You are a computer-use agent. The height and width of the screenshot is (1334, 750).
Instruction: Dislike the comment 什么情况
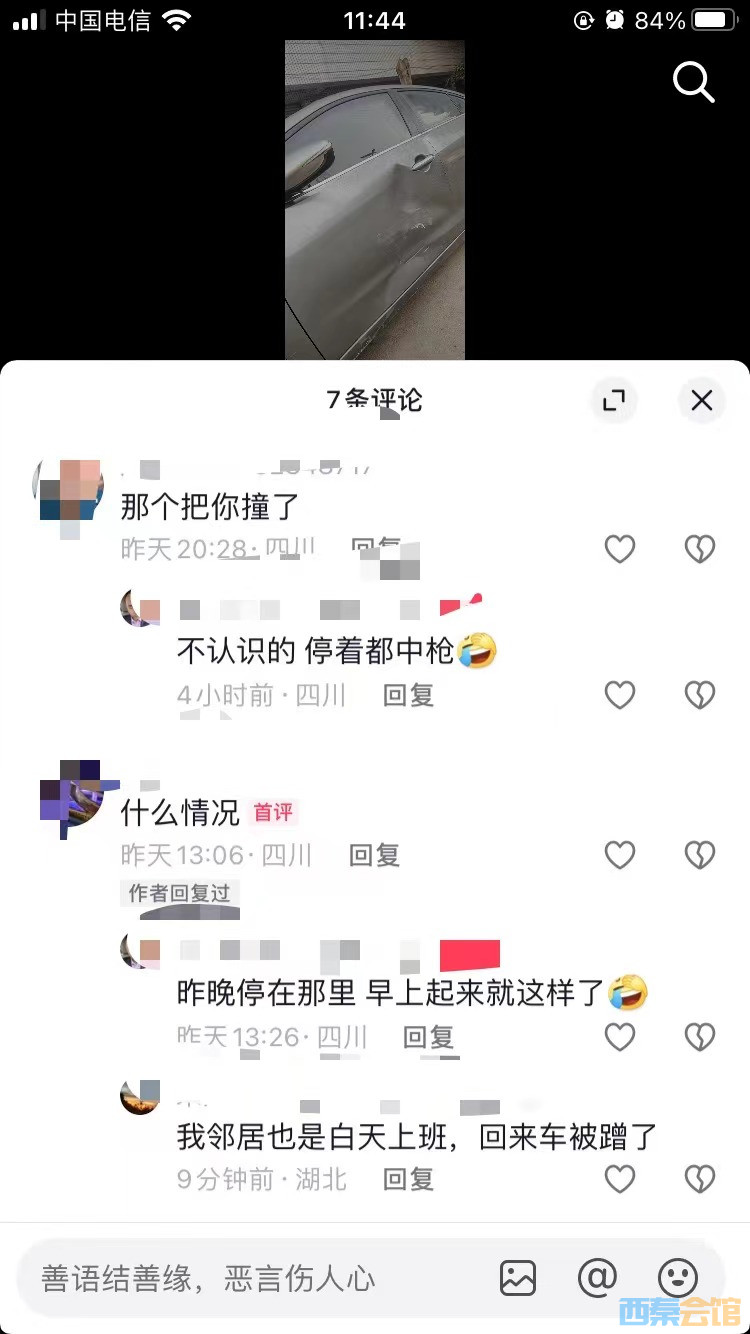click(x=699, y=854)
